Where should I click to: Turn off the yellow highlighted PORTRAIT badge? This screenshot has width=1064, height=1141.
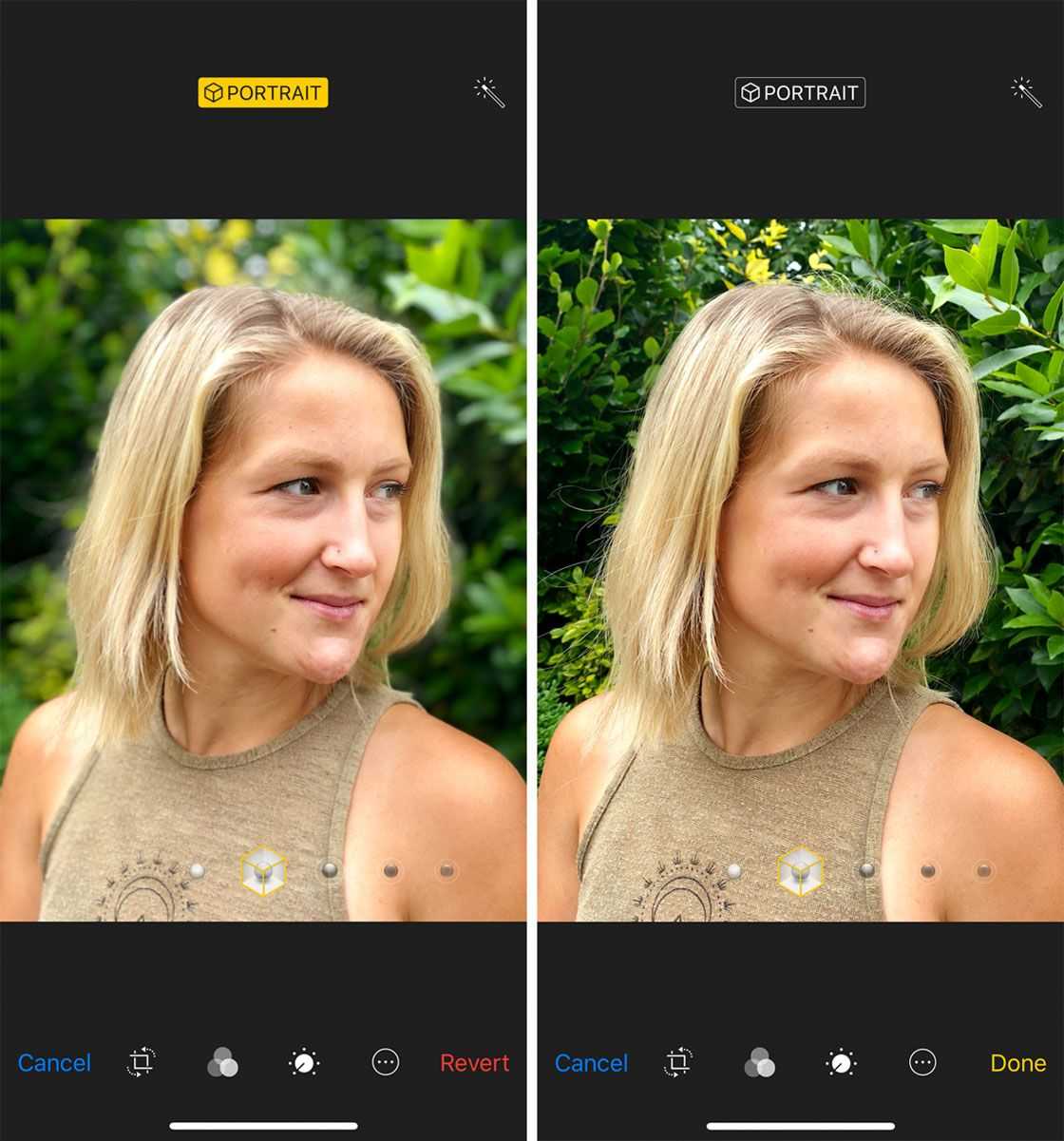coord(263,92)
